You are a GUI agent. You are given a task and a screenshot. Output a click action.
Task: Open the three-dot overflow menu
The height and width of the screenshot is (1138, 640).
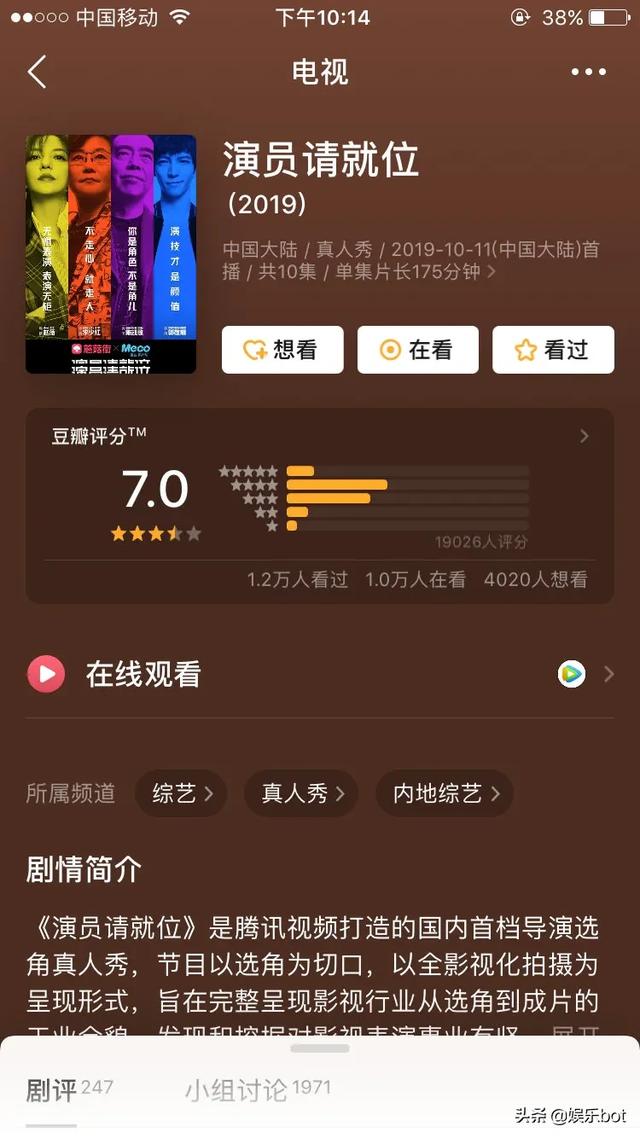coord(588,72)
